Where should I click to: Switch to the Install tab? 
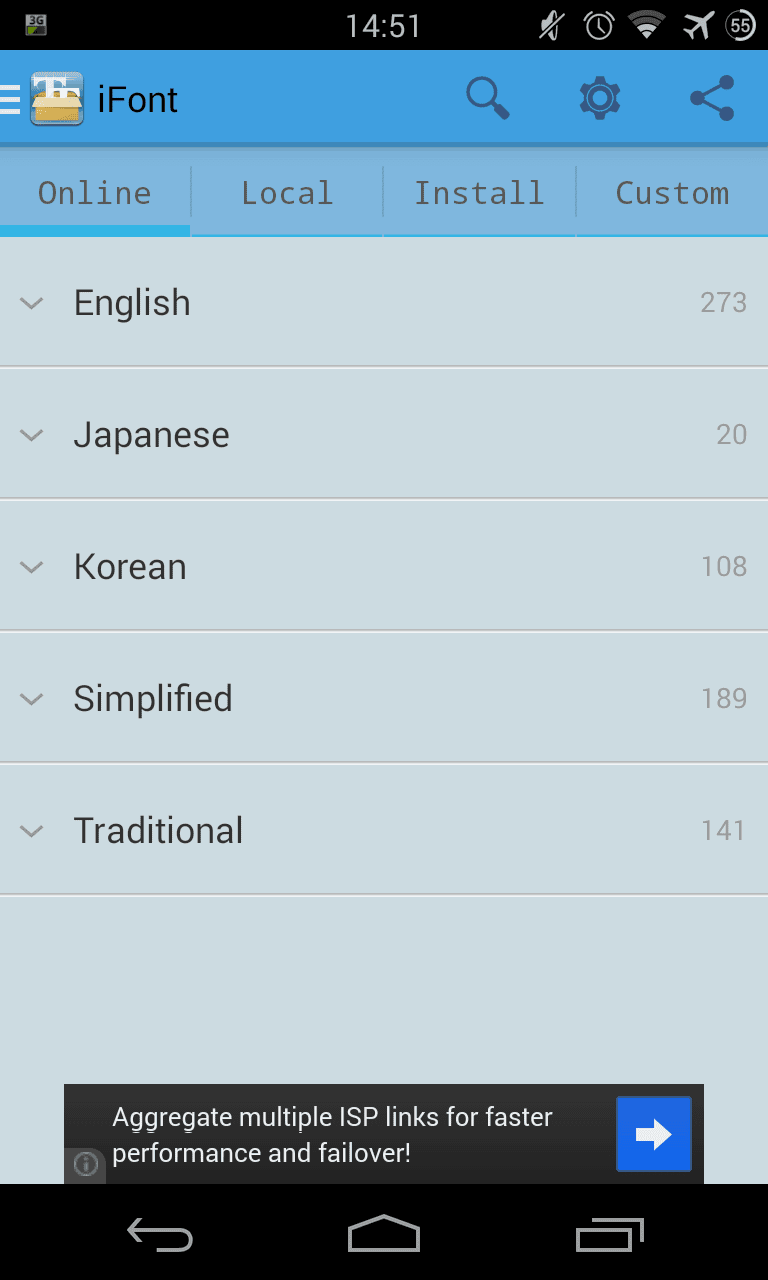(x=479, y=192)
